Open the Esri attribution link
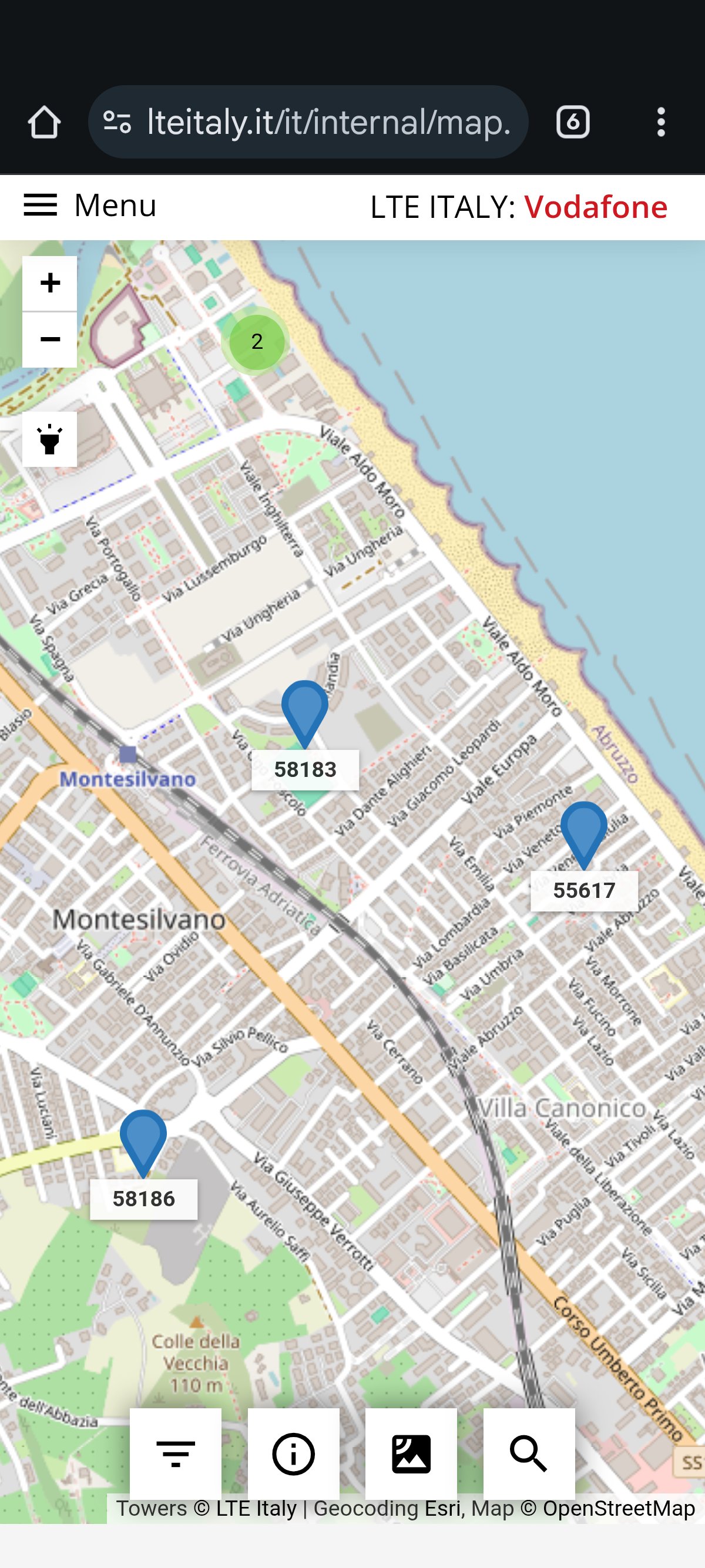This screenshot has width=705, height=1568. tap(442, 1508)
